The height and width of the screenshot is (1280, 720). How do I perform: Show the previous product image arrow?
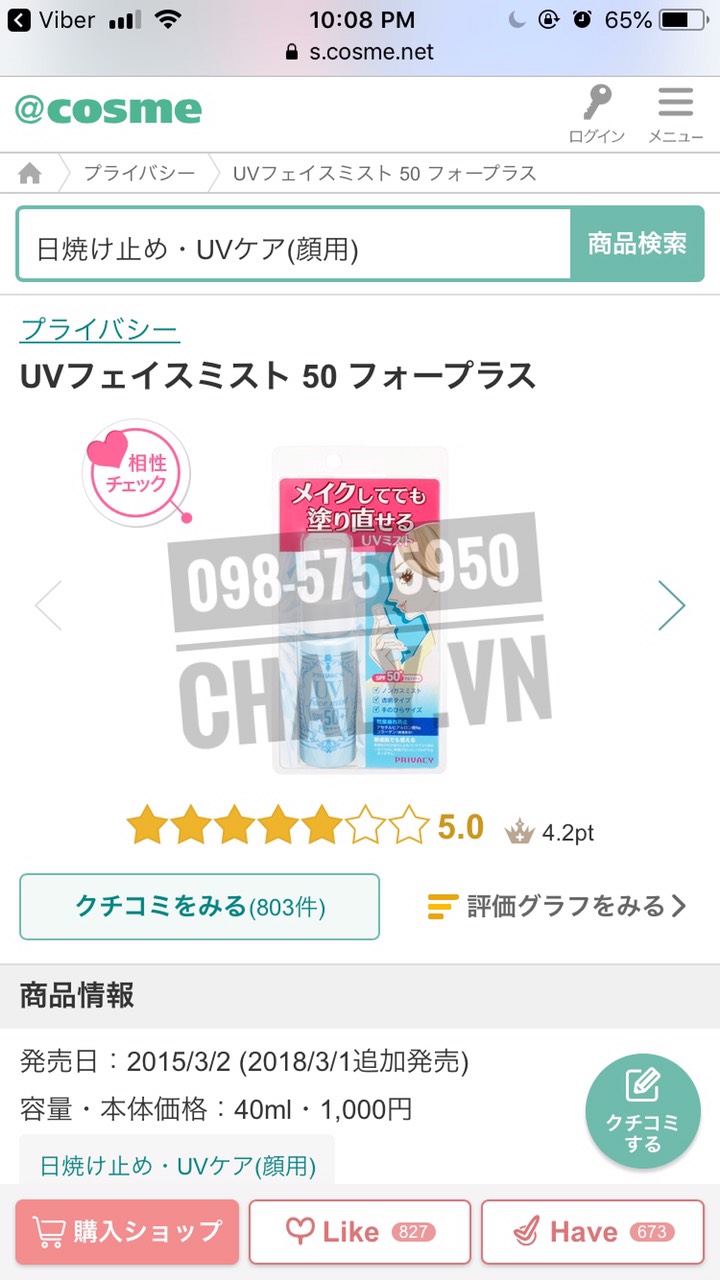pyautogui.click(x=48, y=605)
